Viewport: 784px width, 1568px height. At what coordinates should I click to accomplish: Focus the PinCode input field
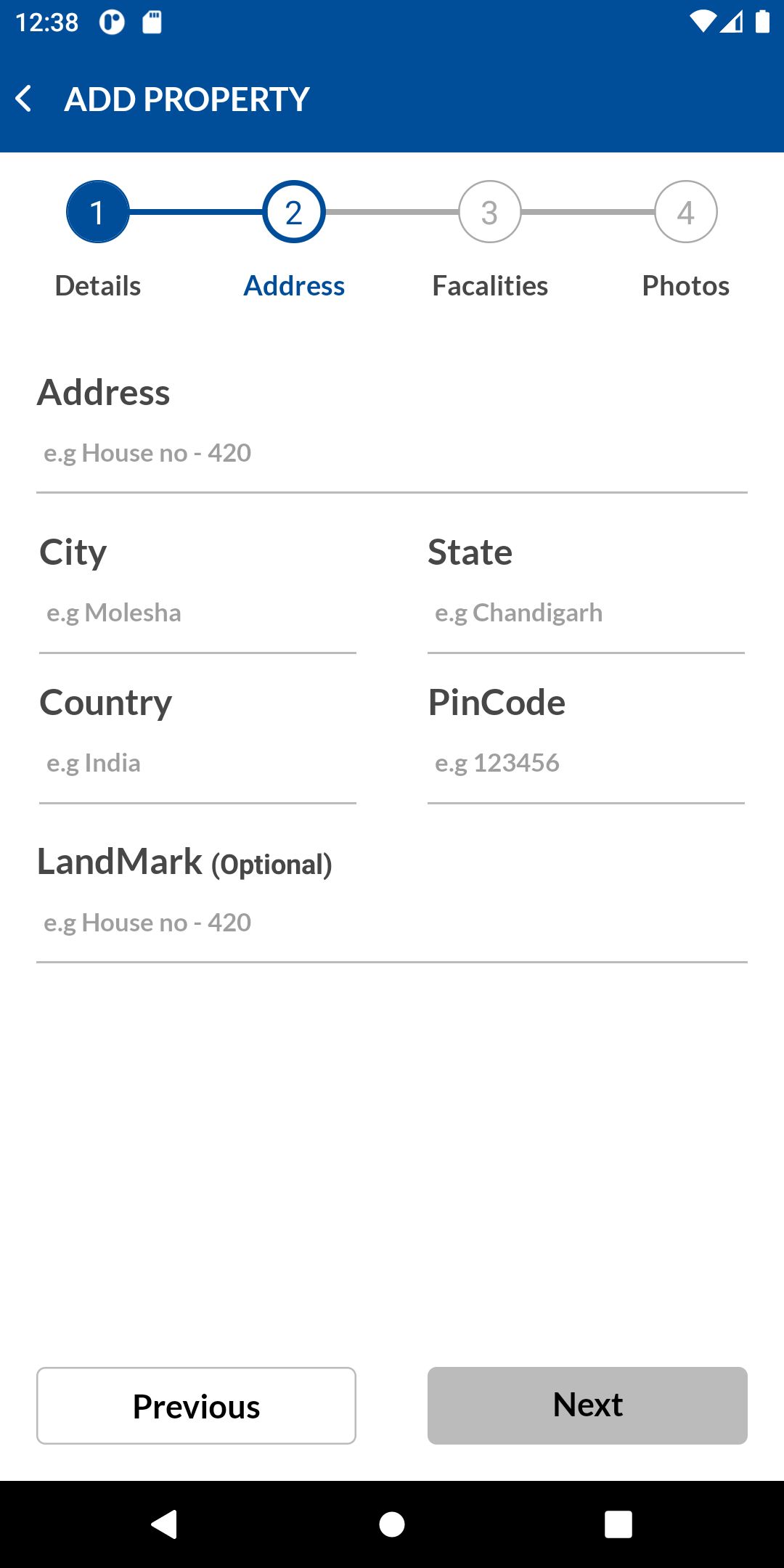point(586,764)
